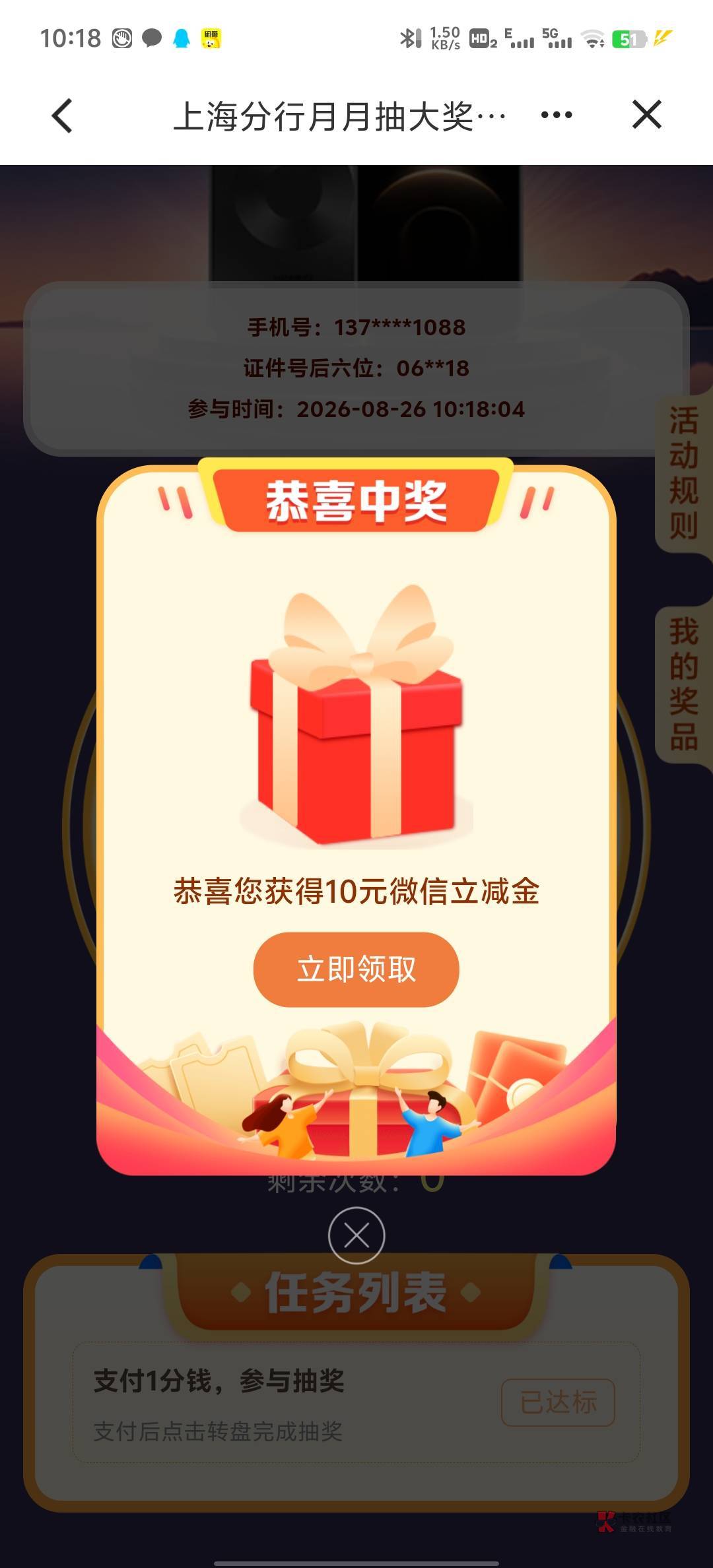Viewport: 713px width, 1568px height.
Task: Tap 立即领取 to claim the prize
Action: (x=356, y=969)
